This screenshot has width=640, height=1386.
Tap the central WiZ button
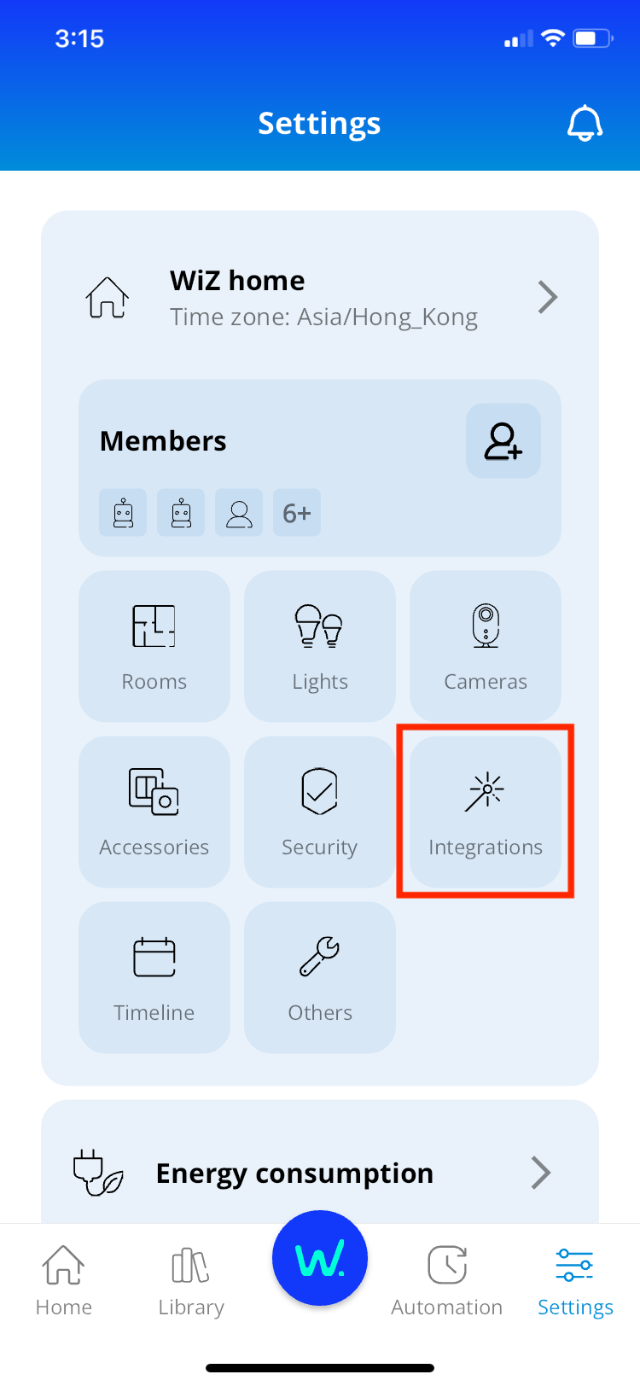pyautogui.click(x=320, y=1258)
